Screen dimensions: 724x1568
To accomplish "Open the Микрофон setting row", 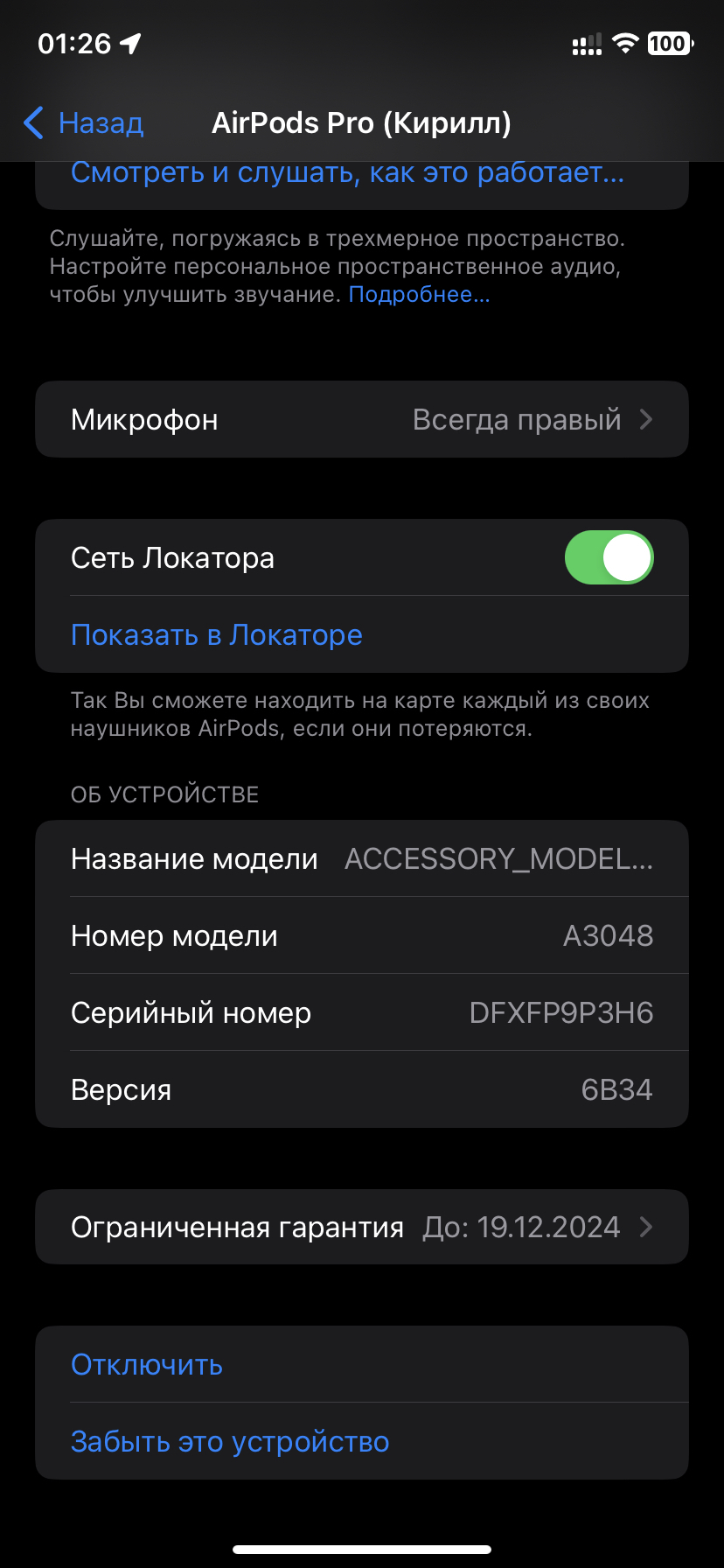I will coord(362,420).
